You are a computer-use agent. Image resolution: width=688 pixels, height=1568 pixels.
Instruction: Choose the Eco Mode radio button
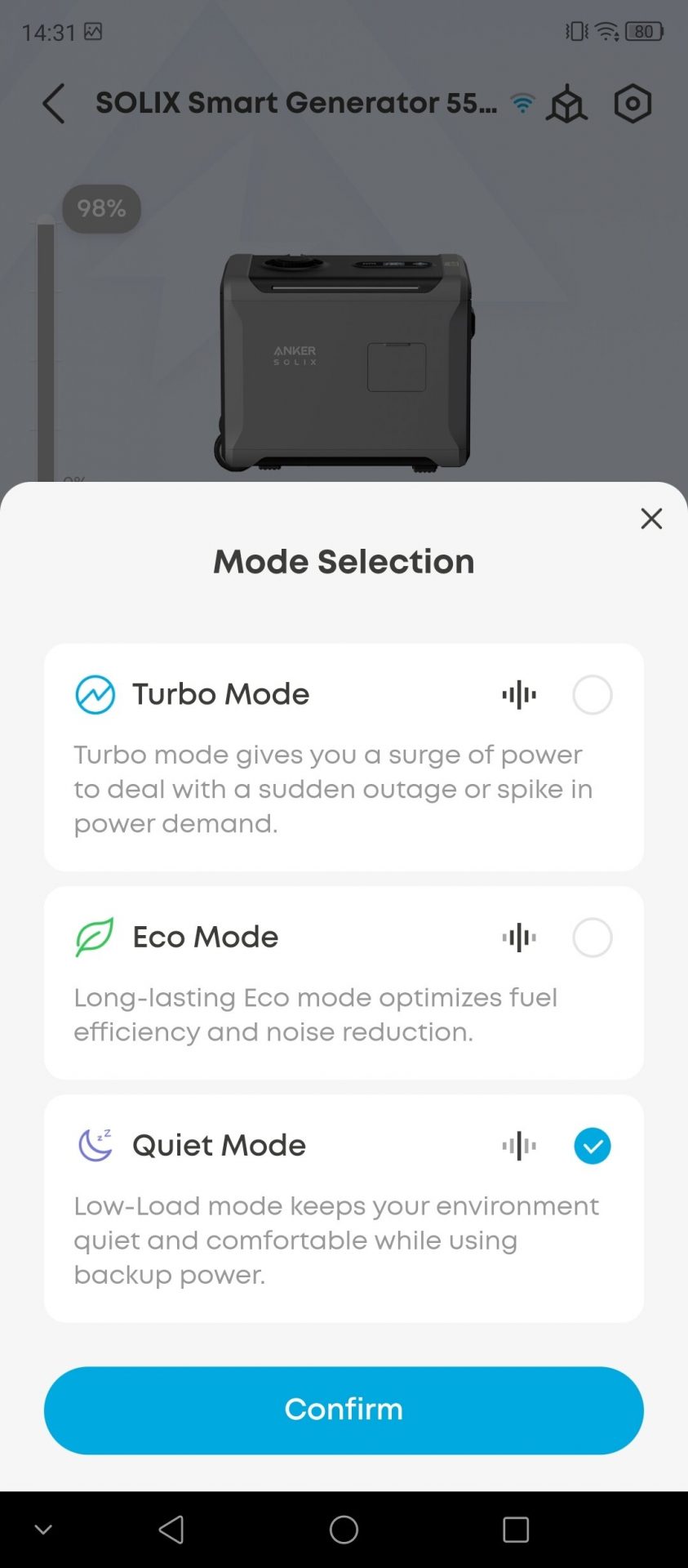[x=592, y=938]
